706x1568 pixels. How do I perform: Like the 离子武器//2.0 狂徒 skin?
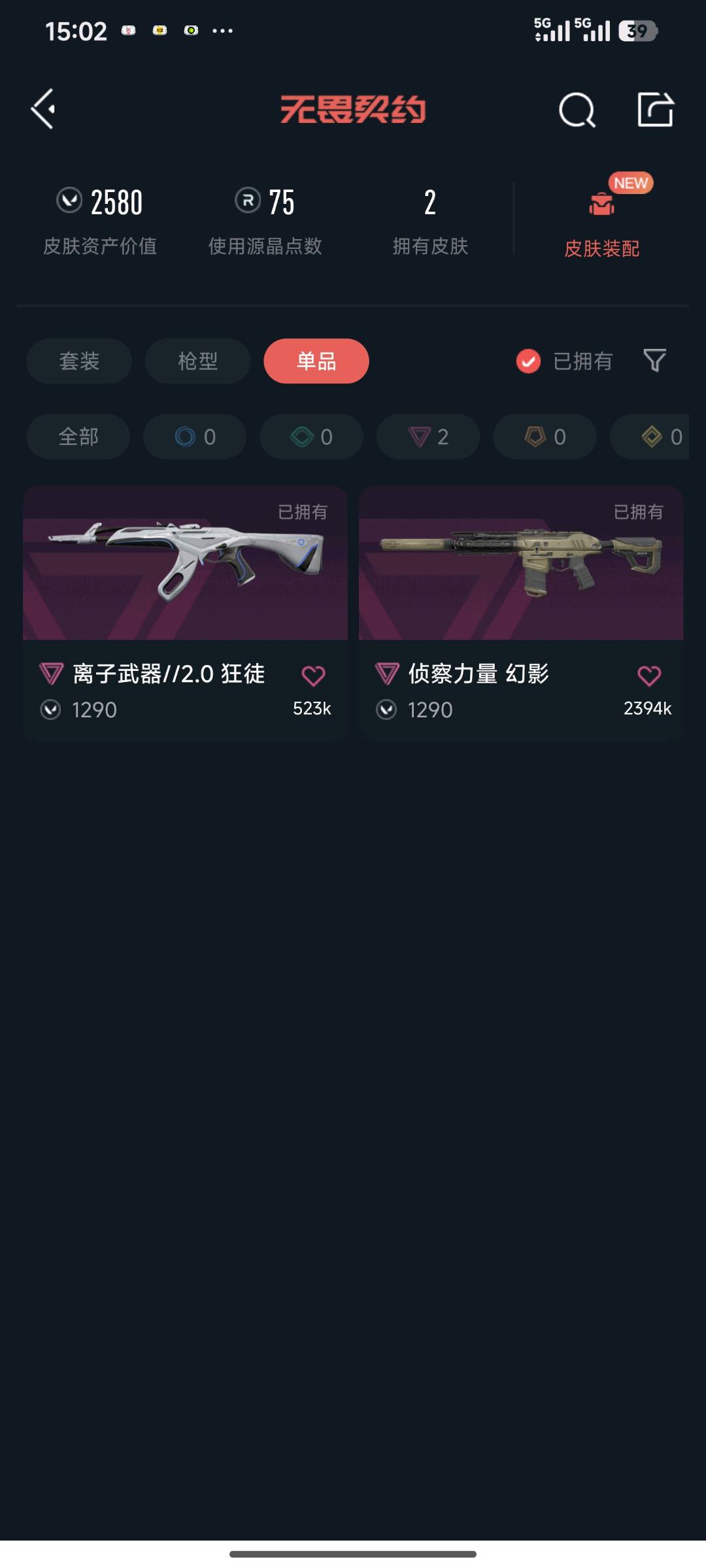point(313,676)
